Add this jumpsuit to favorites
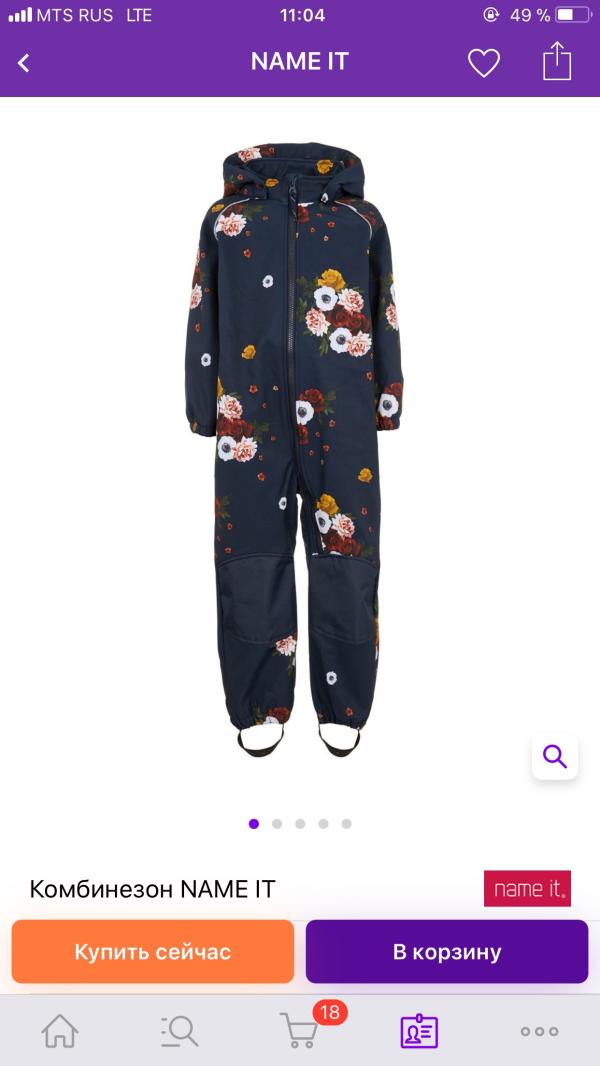Screen dimensions: 600x1066 click(484, 63)
